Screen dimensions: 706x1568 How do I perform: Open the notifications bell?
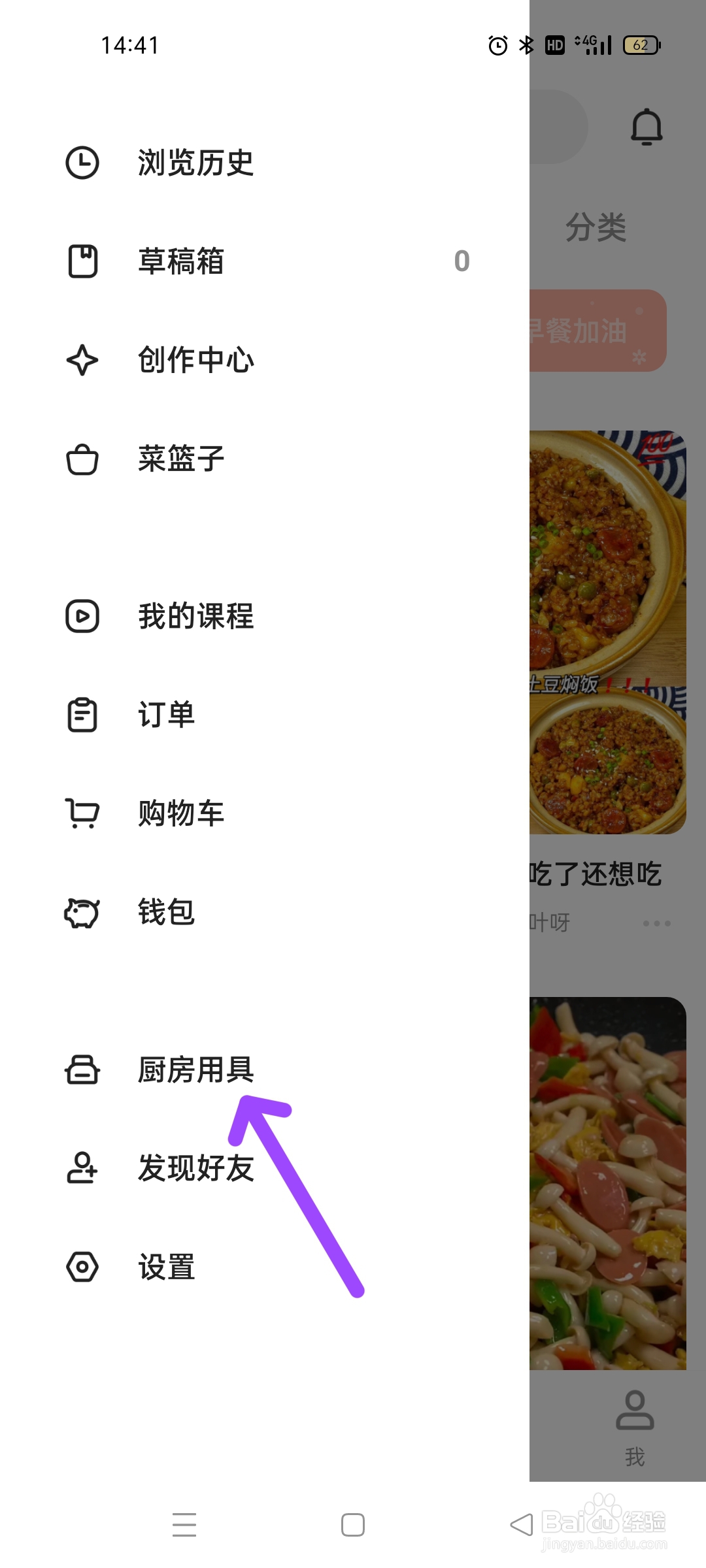click(x=647, y=127)
